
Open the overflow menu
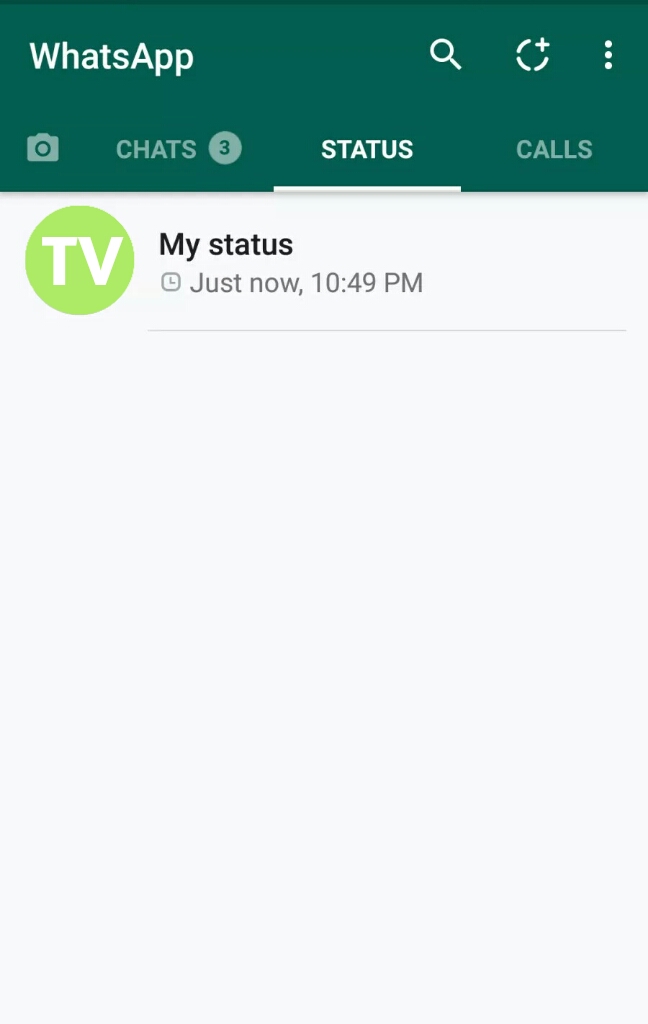pos(608,55)
